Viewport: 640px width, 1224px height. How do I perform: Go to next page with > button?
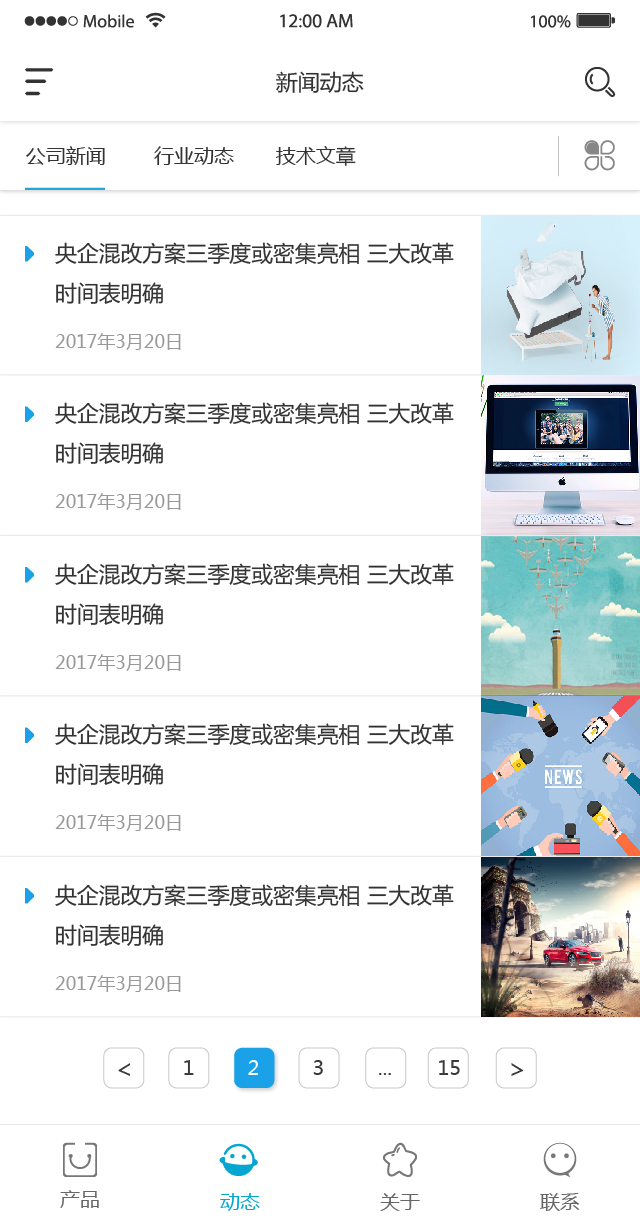516,1068
